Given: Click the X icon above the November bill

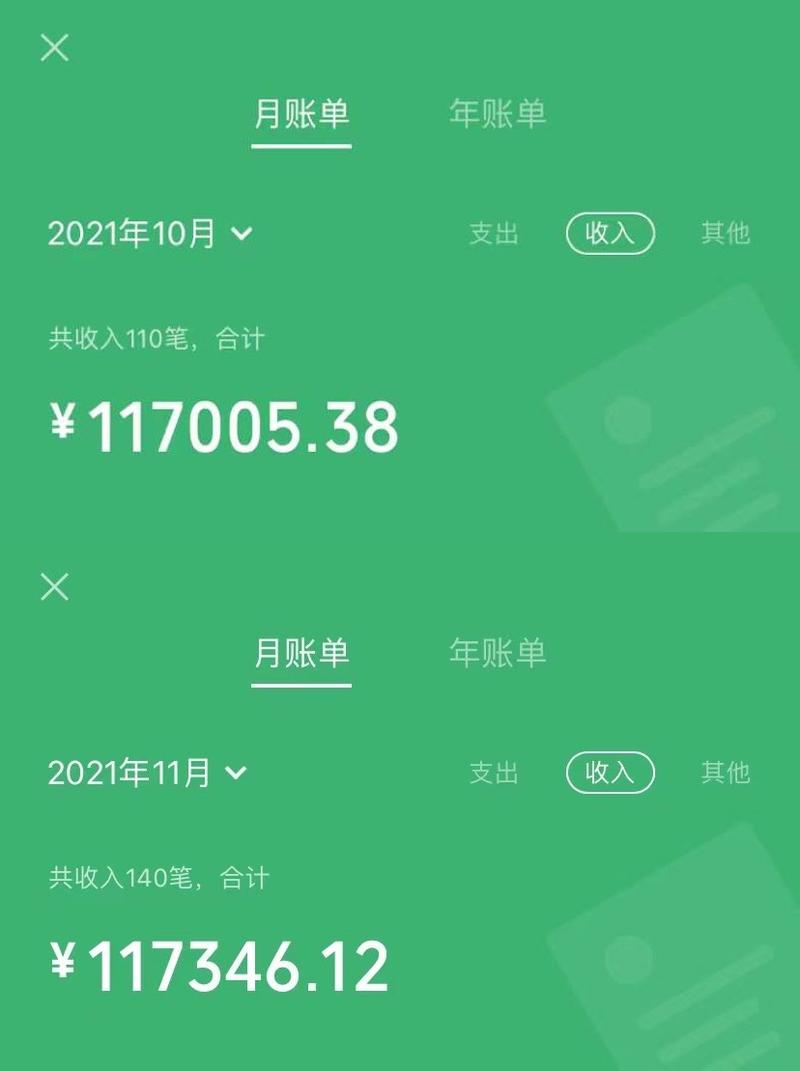Looking at the screenshot, I should point(55,586).
